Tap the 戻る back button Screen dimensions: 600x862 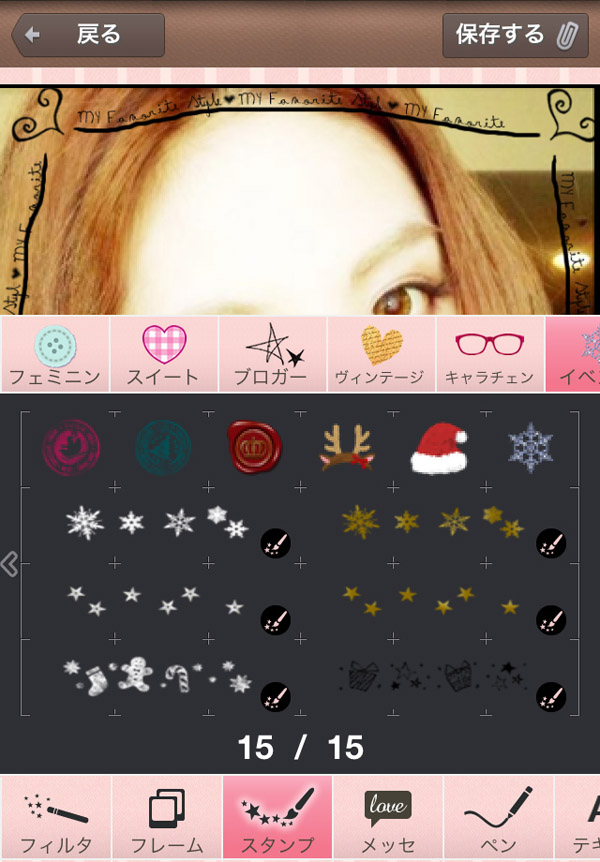[88, 35]
